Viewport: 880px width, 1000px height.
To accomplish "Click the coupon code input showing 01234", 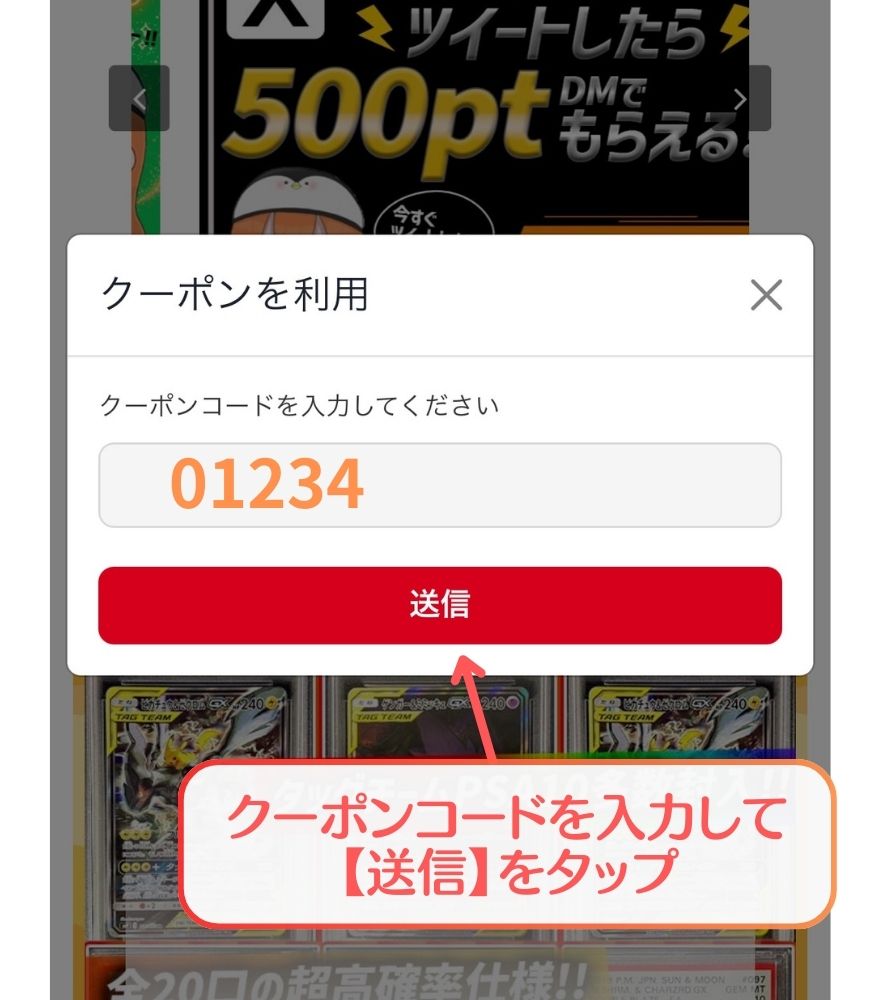I will tap(438, 485).
